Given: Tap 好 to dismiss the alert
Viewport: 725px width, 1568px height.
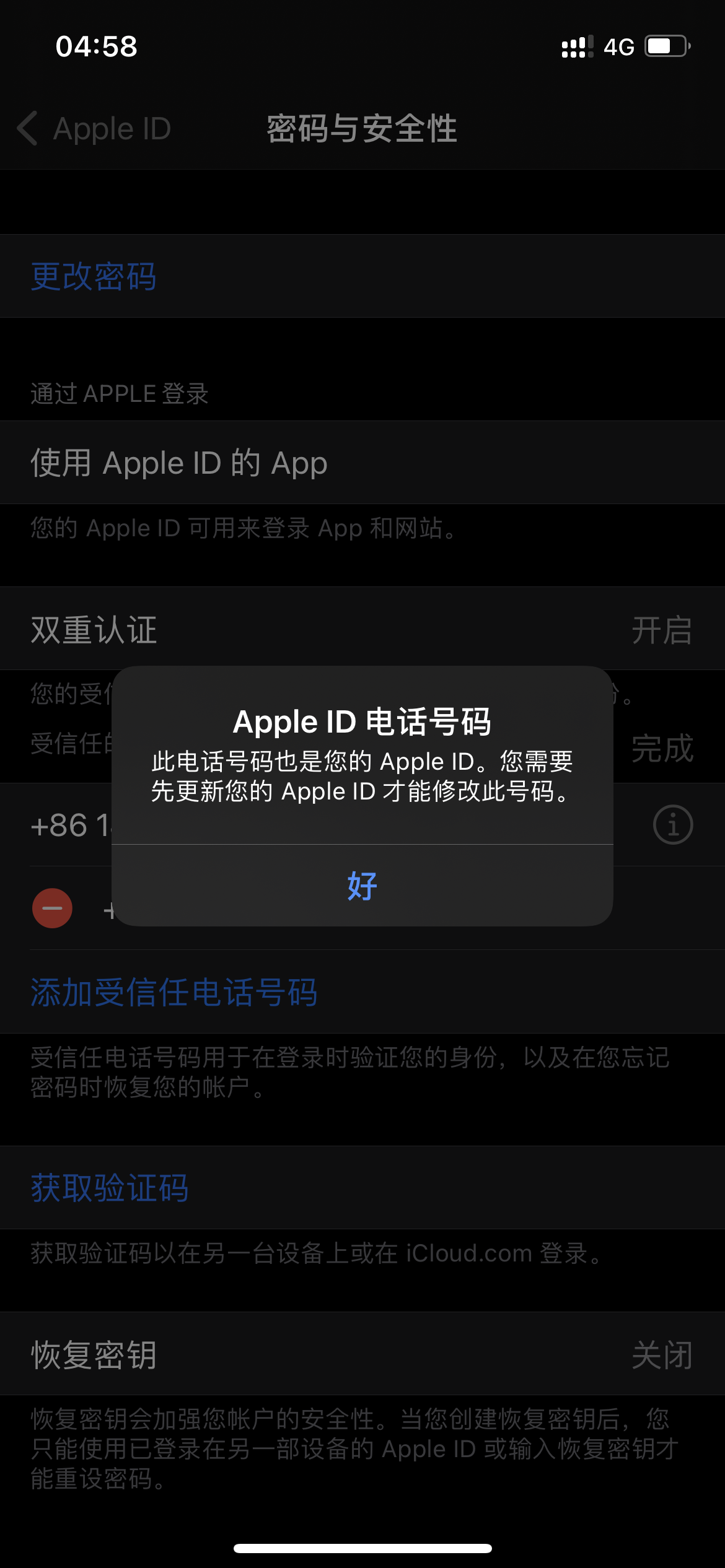Looking at the screenshot, I should (362, 886).
